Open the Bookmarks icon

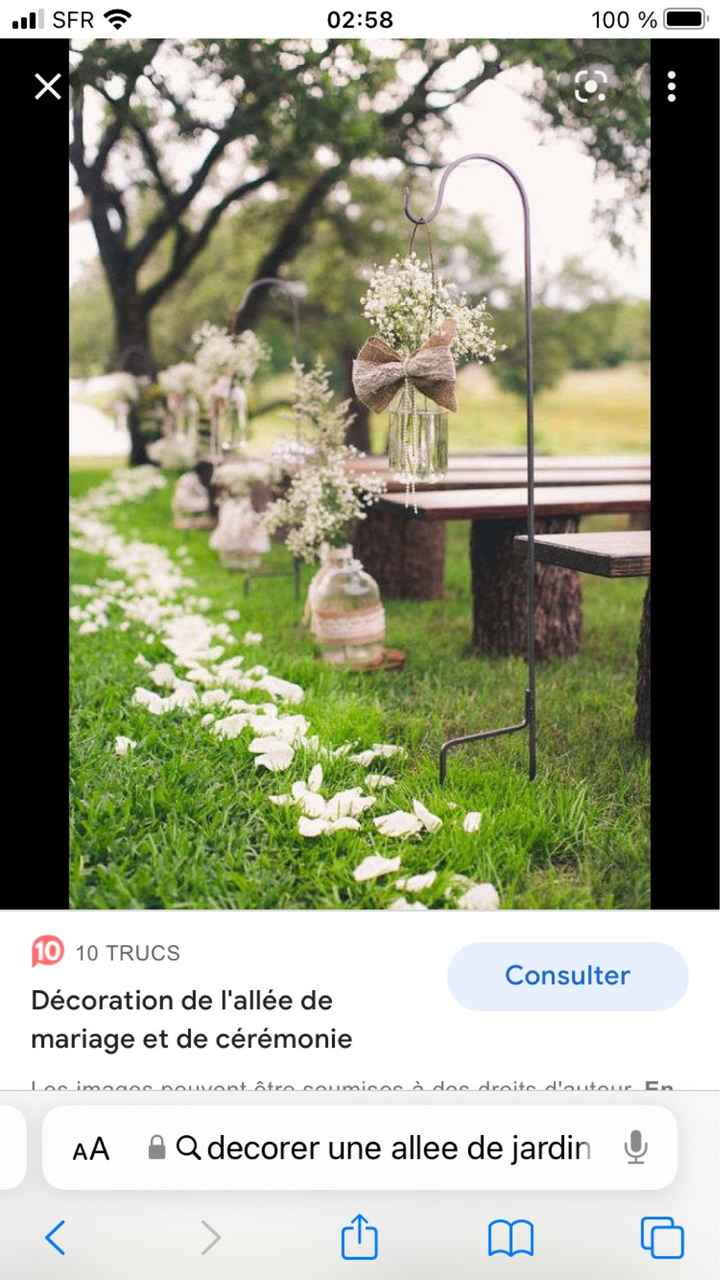[510, 1238]
